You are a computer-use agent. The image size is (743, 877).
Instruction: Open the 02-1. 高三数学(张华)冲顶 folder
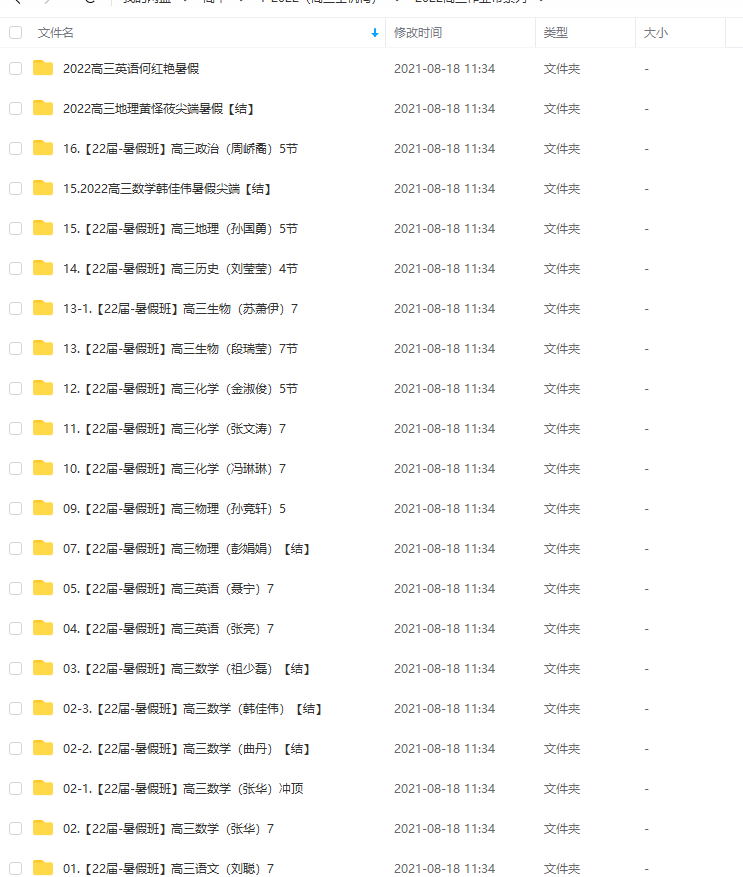click(183, 789)
